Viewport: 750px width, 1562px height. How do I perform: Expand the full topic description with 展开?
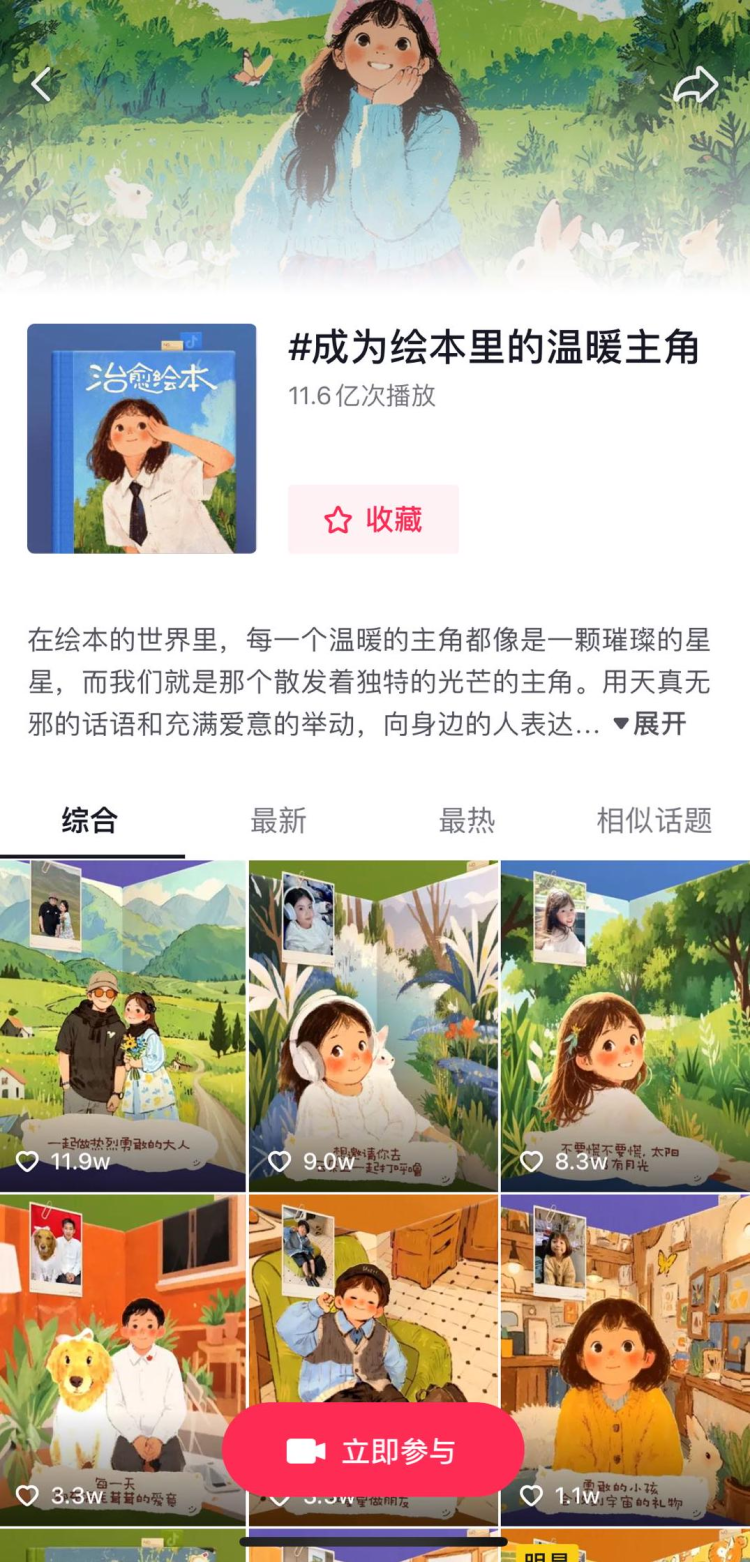tap(650, 724)
